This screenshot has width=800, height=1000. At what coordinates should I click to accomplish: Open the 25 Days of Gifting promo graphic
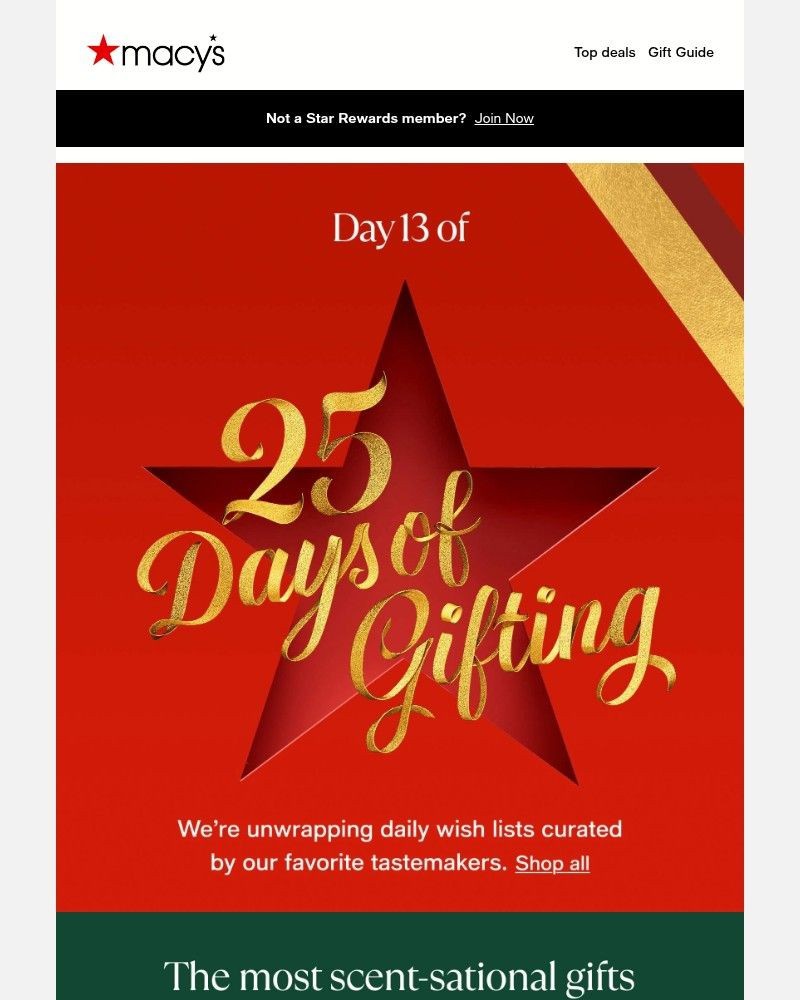pos(400,530)
